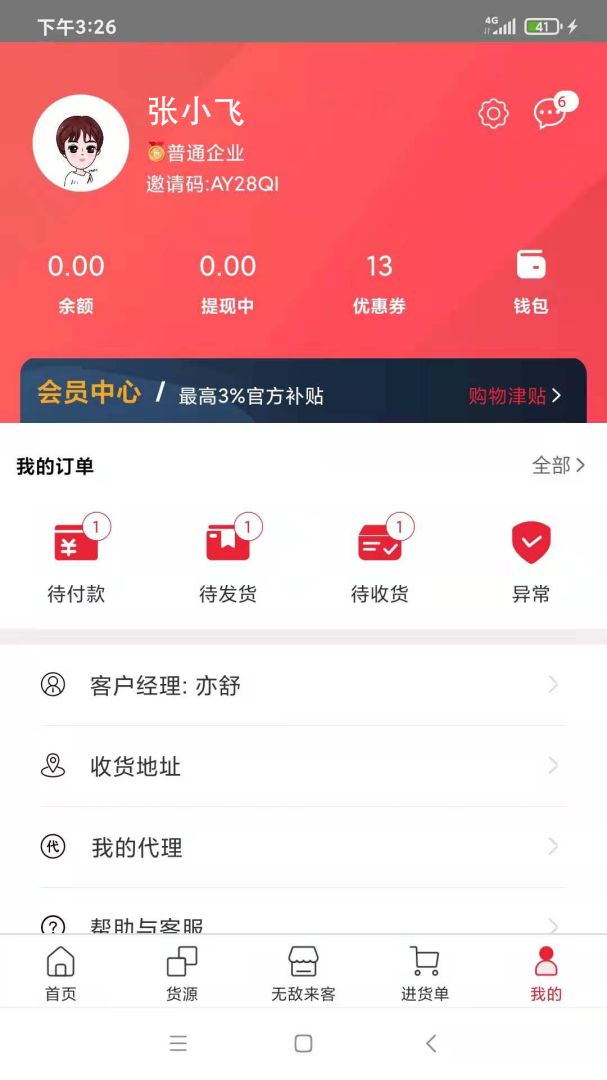Tap the system back button

point(431,1043)
